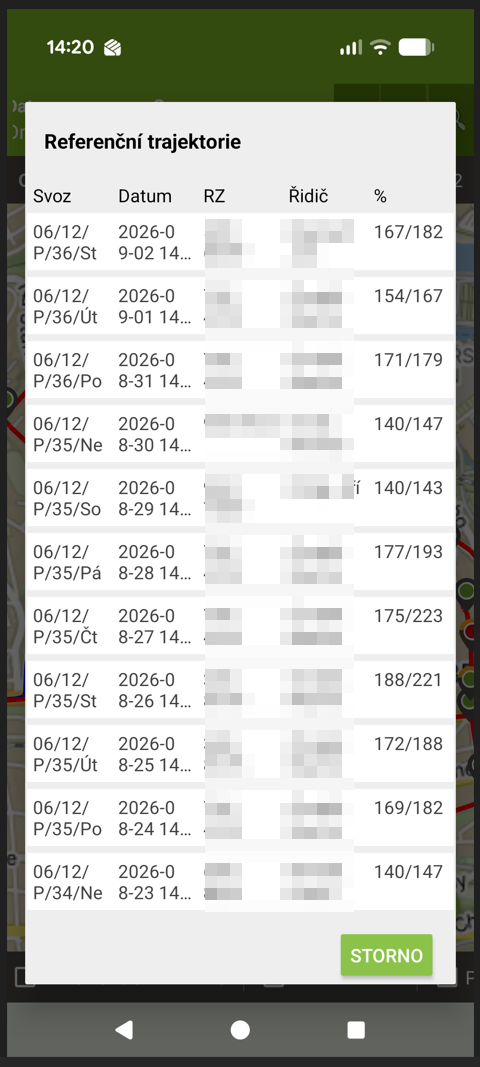Pick trajectory 06/12/P/35/Po
Viewport: 480px width, 1067px height.
(x=240, y=818)
